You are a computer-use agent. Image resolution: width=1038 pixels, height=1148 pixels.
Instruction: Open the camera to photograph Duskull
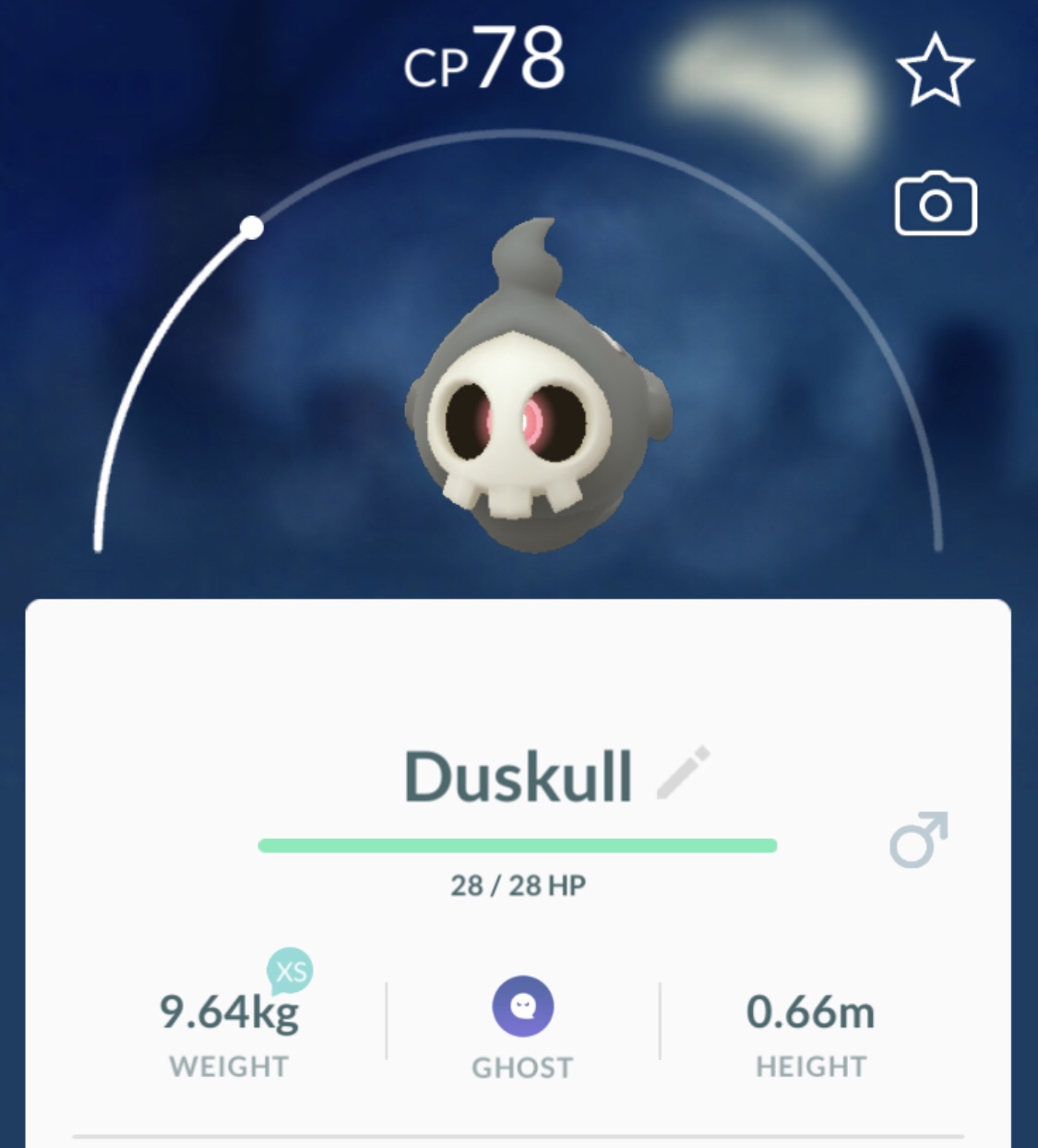pos(935,204)
